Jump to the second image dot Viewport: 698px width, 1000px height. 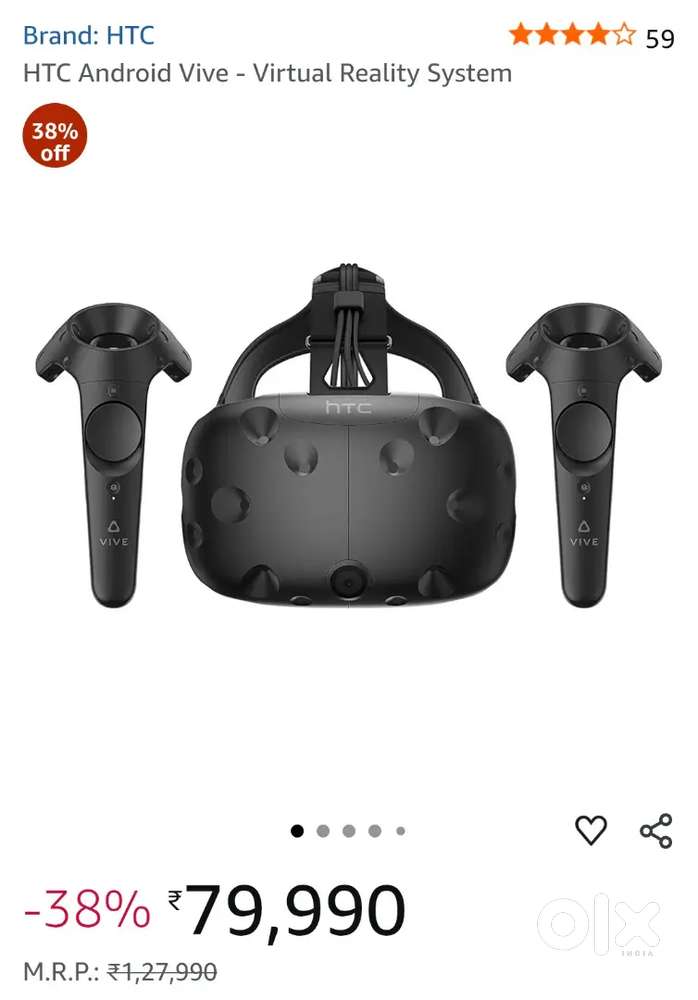pos(323,831)
